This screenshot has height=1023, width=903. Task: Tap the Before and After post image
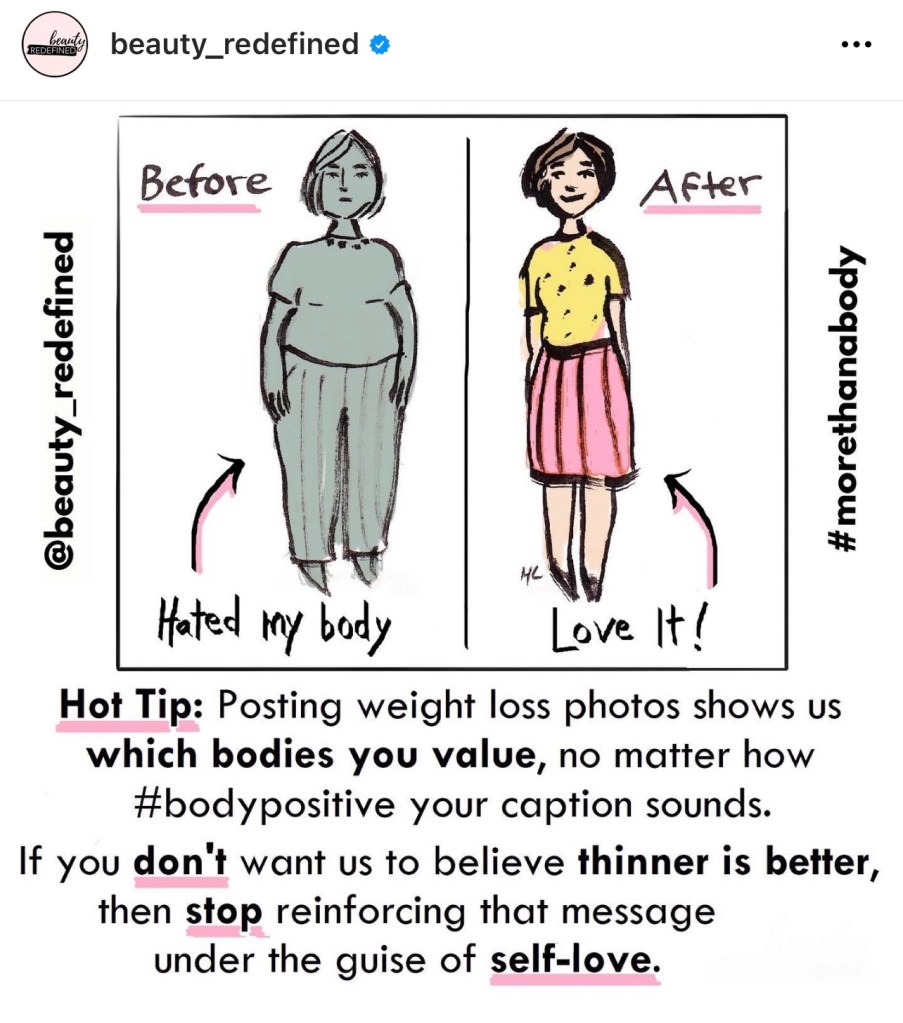tap(452, 392)
